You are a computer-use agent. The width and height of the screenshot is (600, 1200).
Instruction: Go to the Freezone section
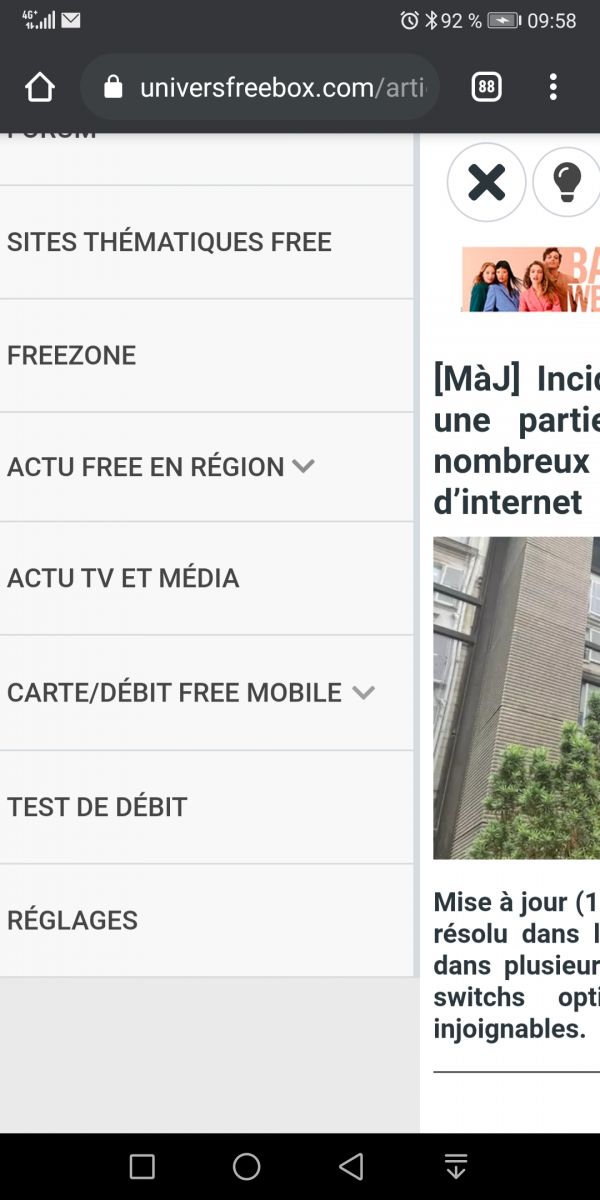pos(72,356)
